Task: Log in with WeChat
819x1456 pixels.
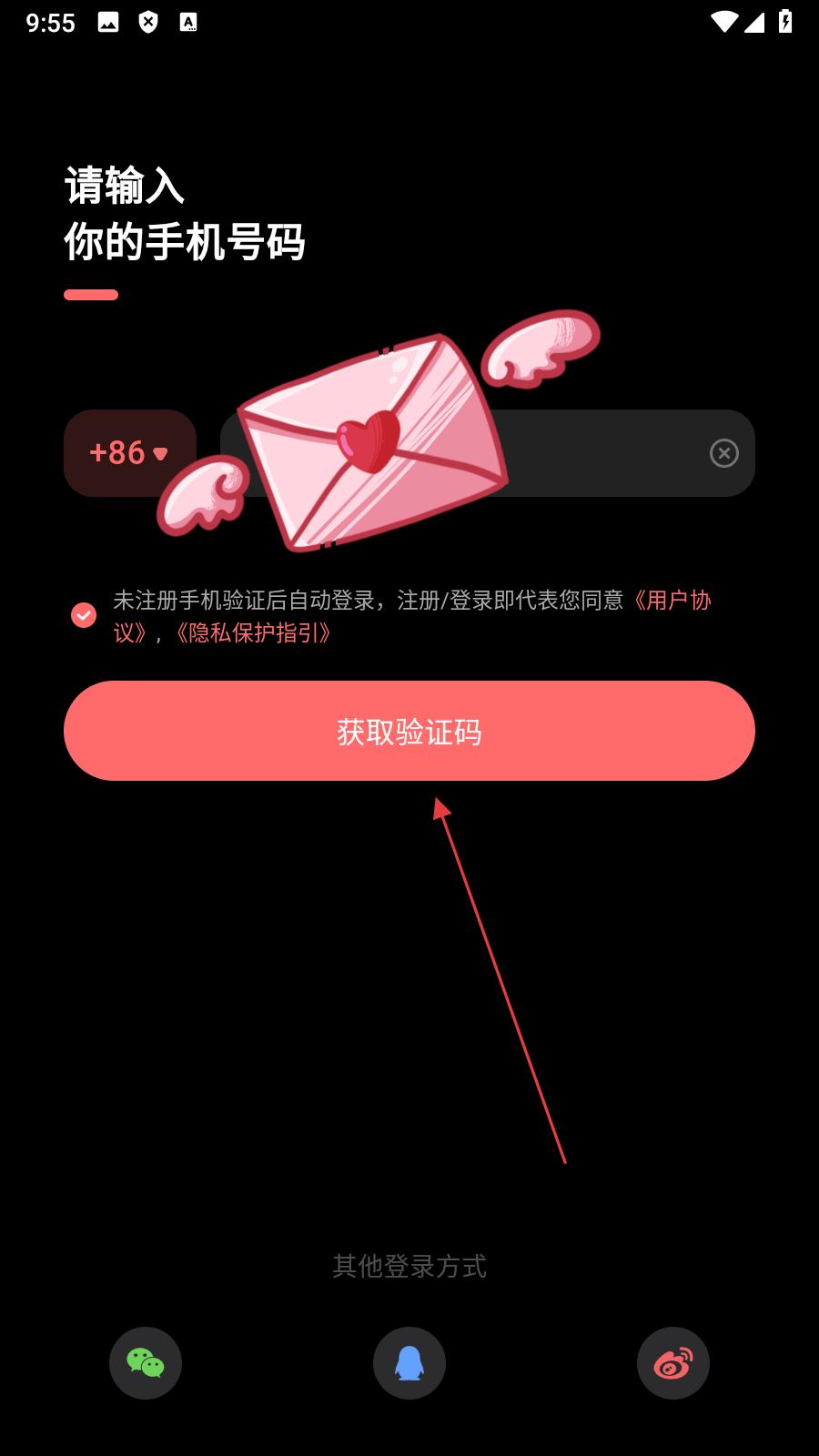Action: 146,1362
